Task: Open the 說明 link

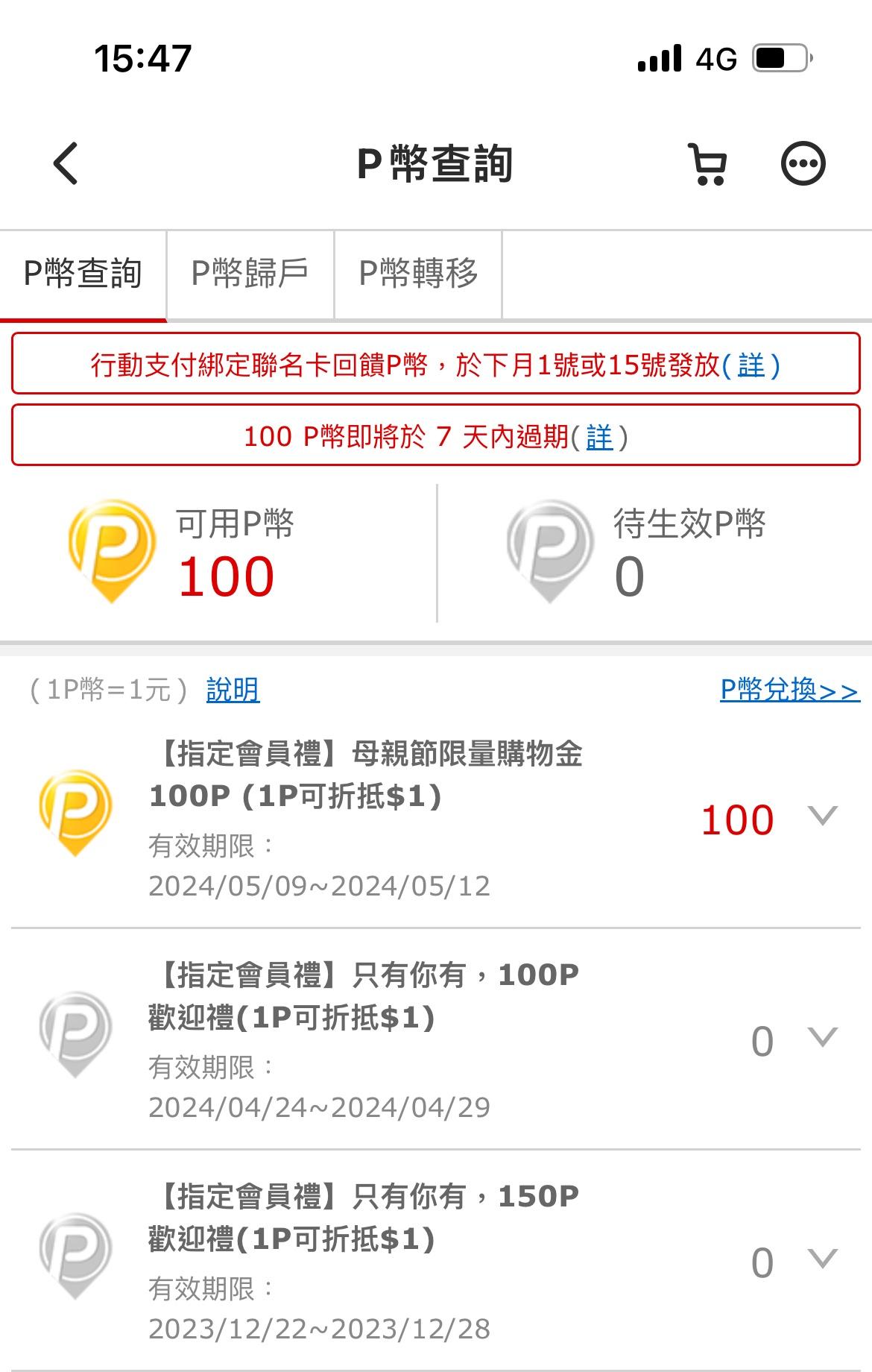Action: point(233,690)
